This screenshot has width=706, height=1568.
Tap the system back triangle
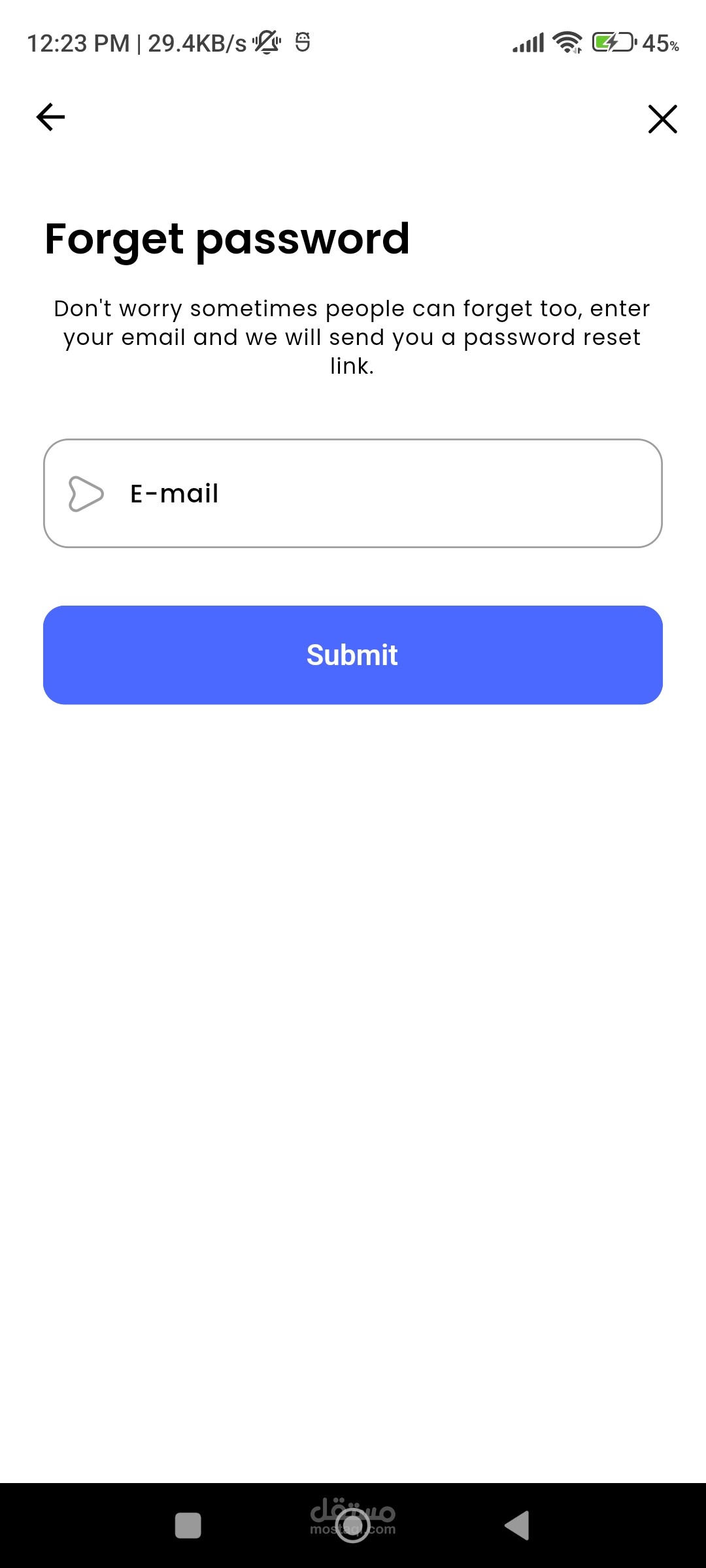517,1526
